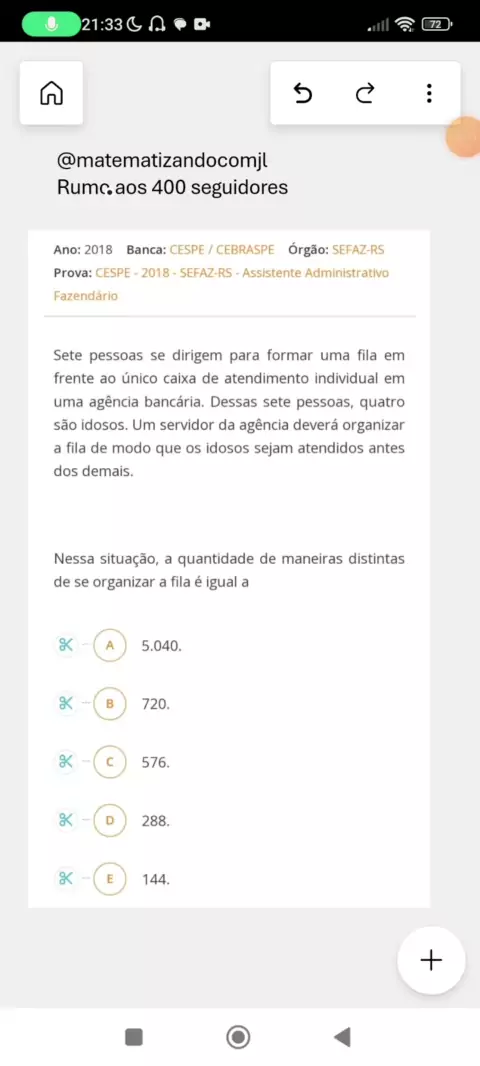Open recent apps from the navigation bar
This screenshot has width=480, height=1066.
(134, 1037)
